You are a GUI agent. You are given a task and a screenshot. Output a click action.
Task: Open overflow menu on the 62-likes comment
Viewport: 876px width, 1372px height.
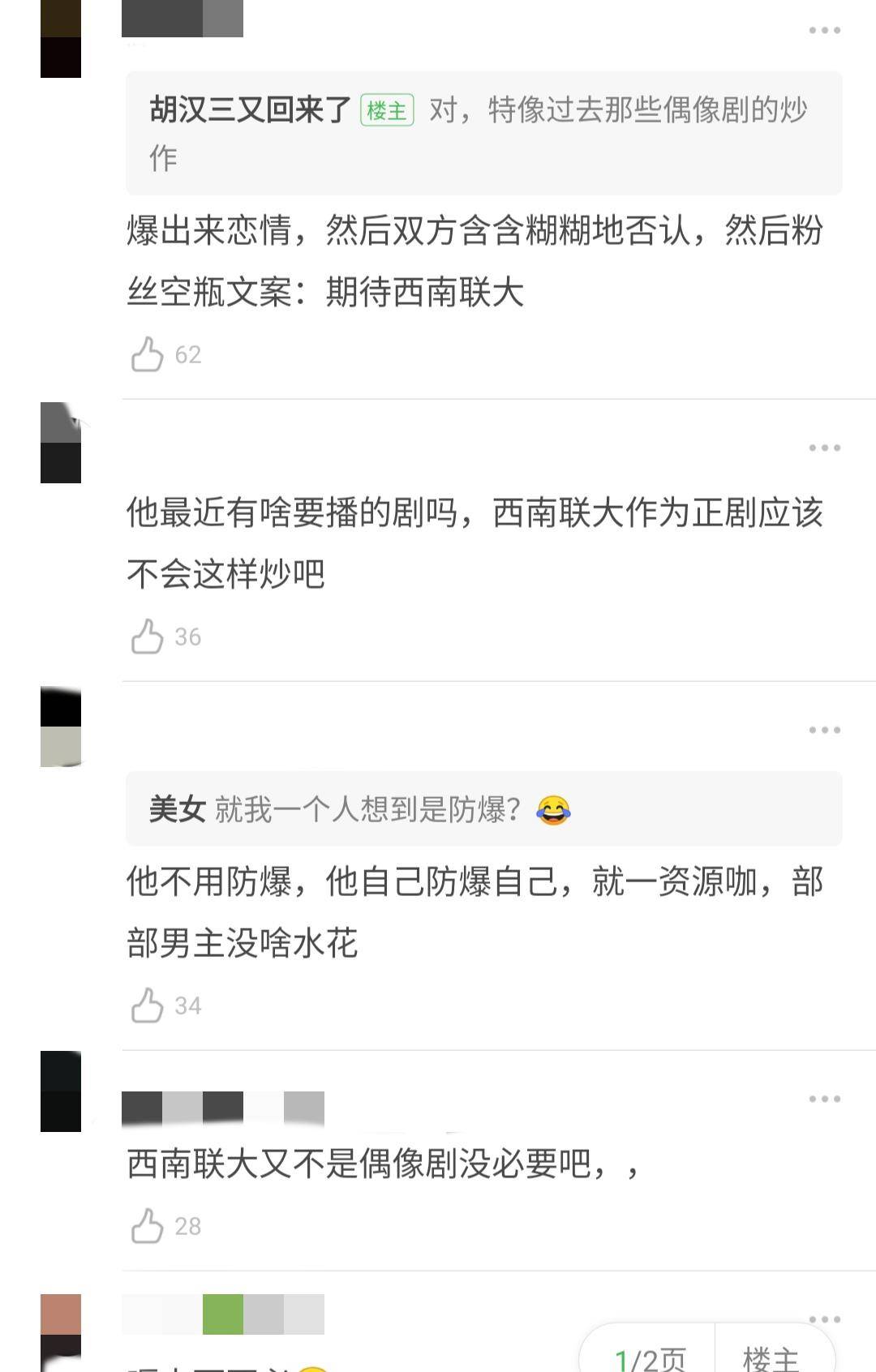click(824, 31)
